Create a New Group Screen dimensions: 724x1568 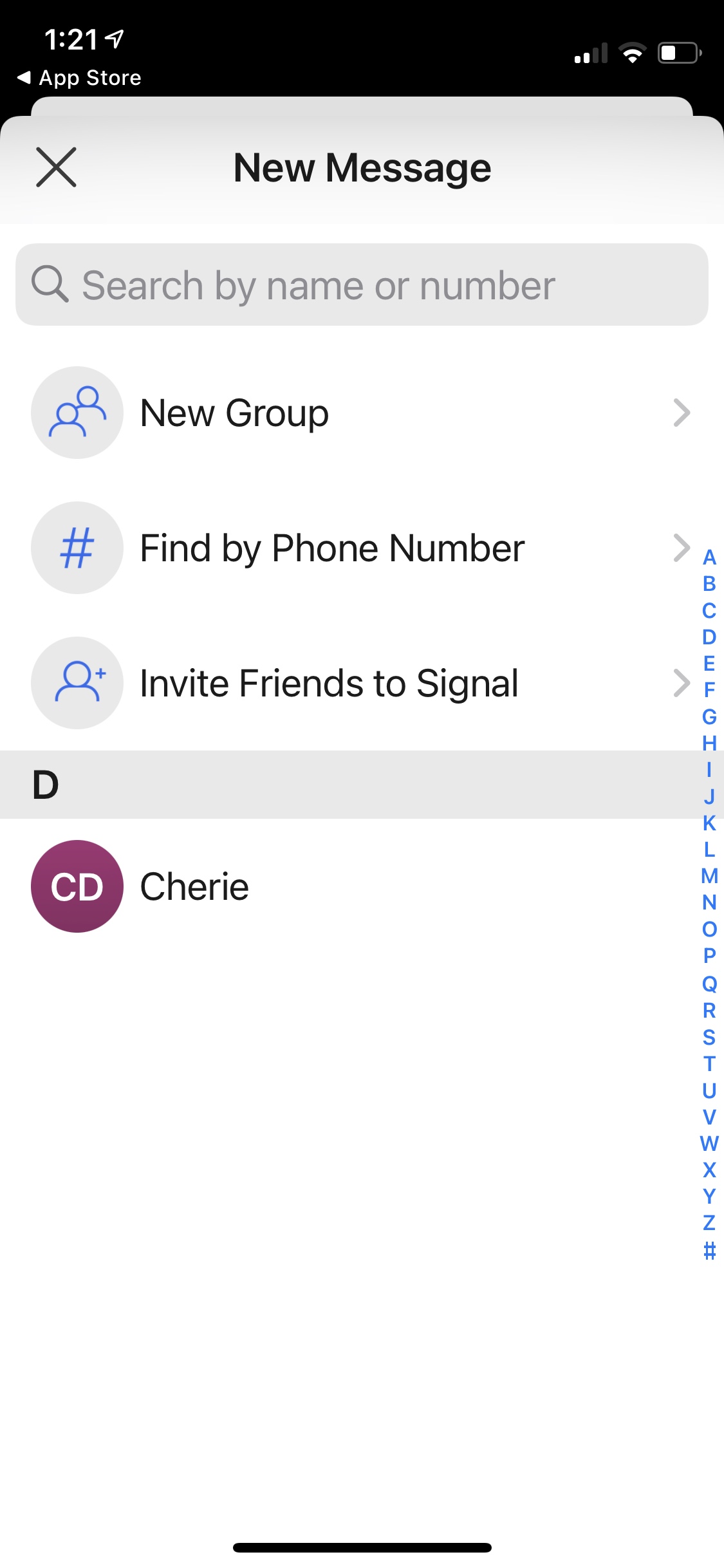[x=362, y=413]
